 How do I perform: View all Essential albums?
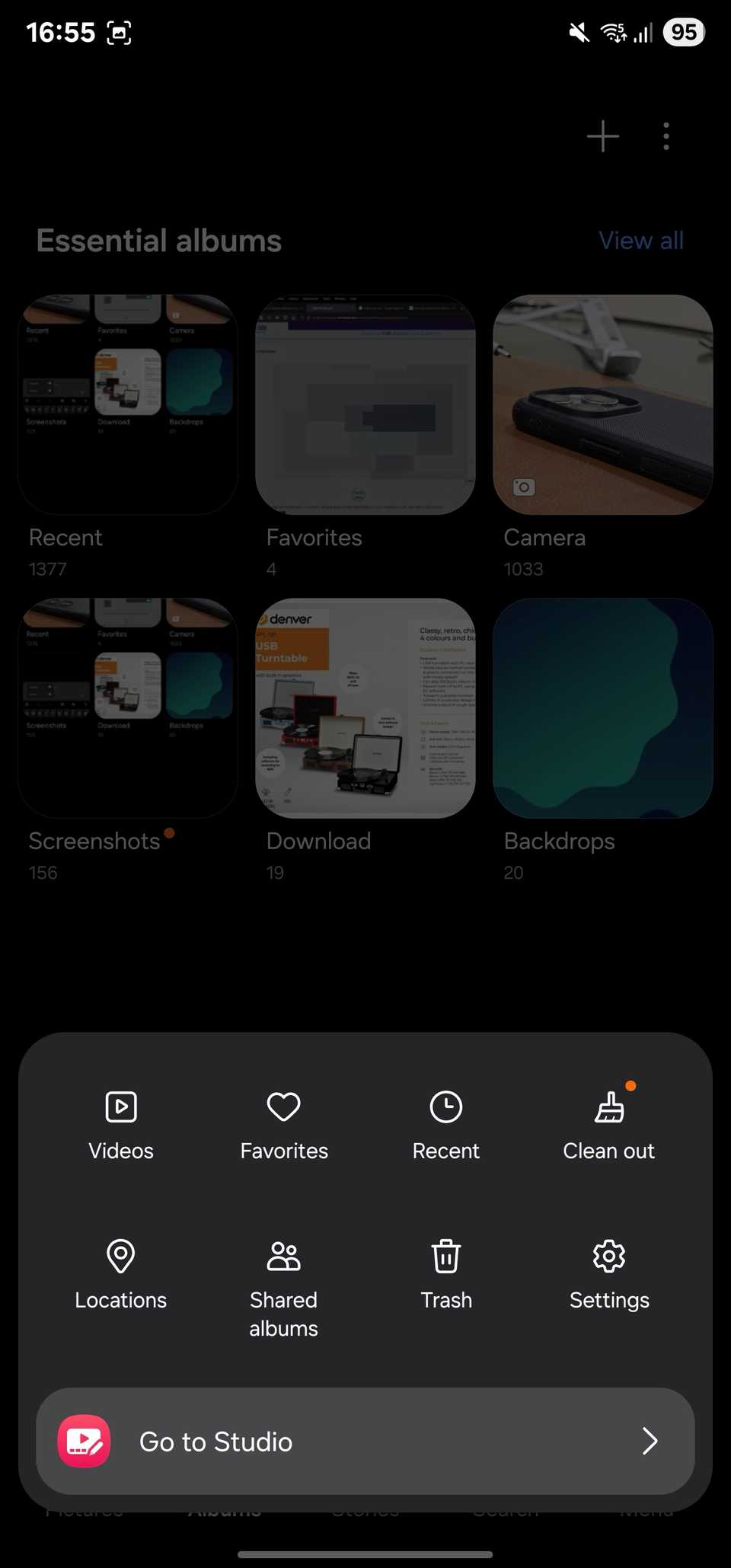point(641,240)
